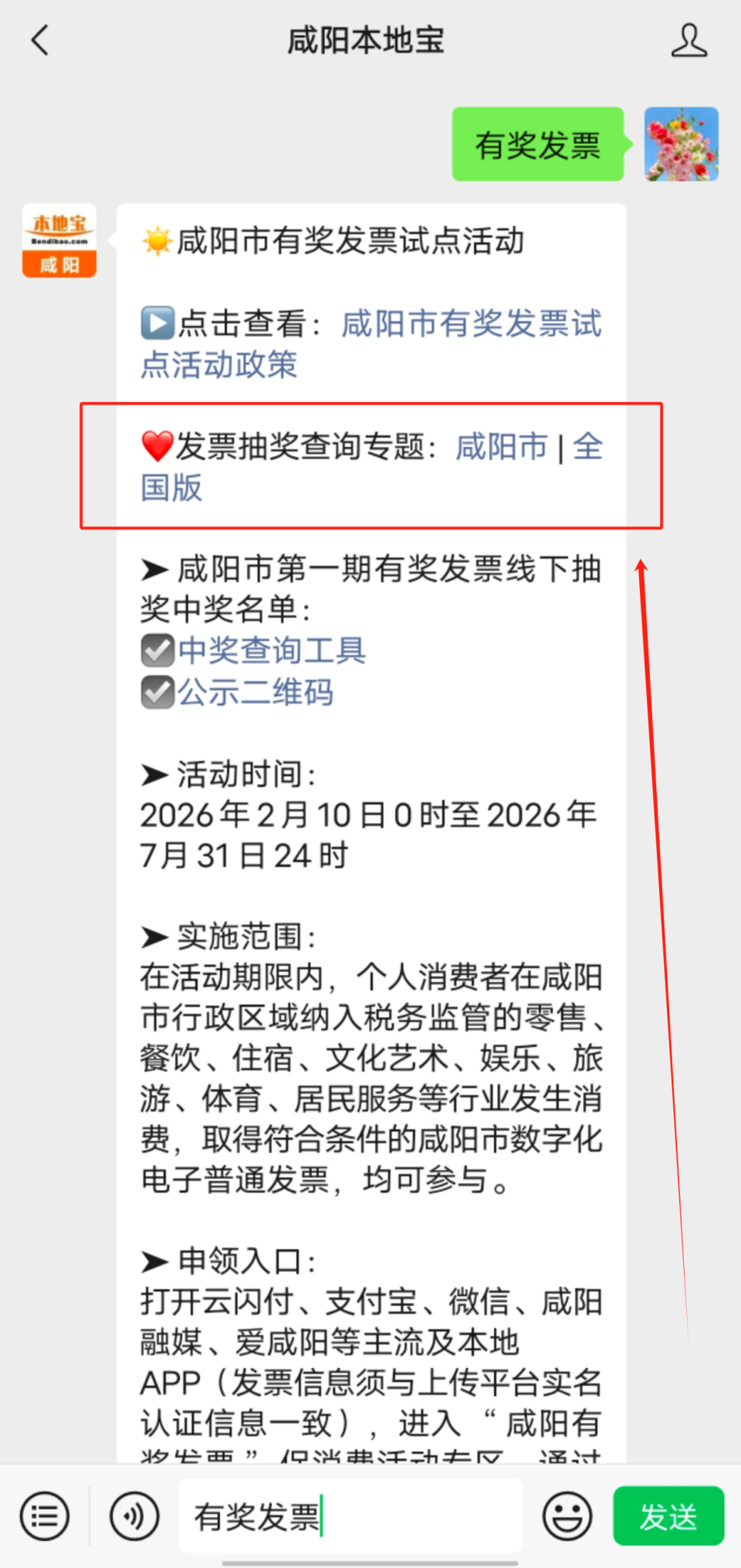Tap the chat title 咸阳本地宝

click(x=365, y=41)
